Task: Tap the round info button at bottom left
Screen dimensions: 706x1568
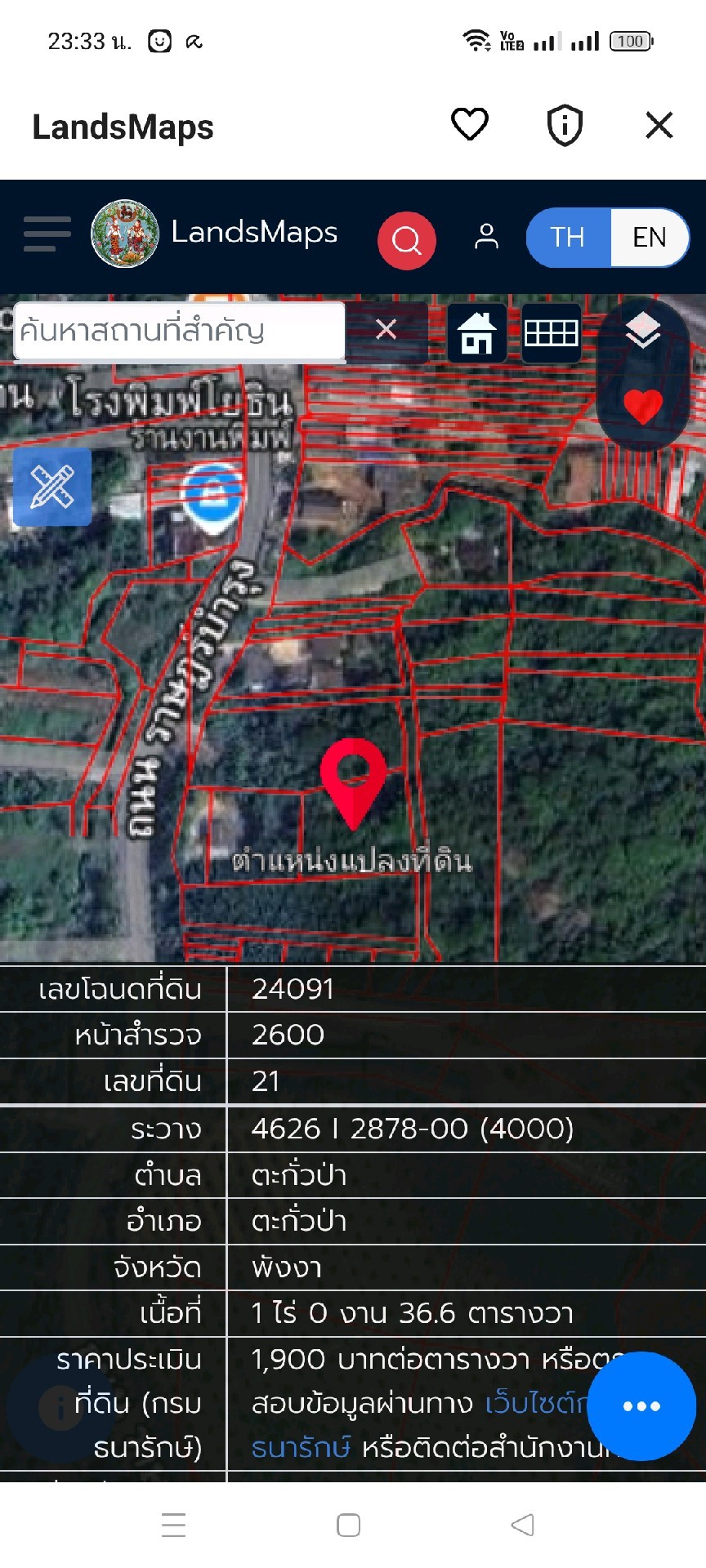Action: pyautogui.click(x=60, y=1407)
